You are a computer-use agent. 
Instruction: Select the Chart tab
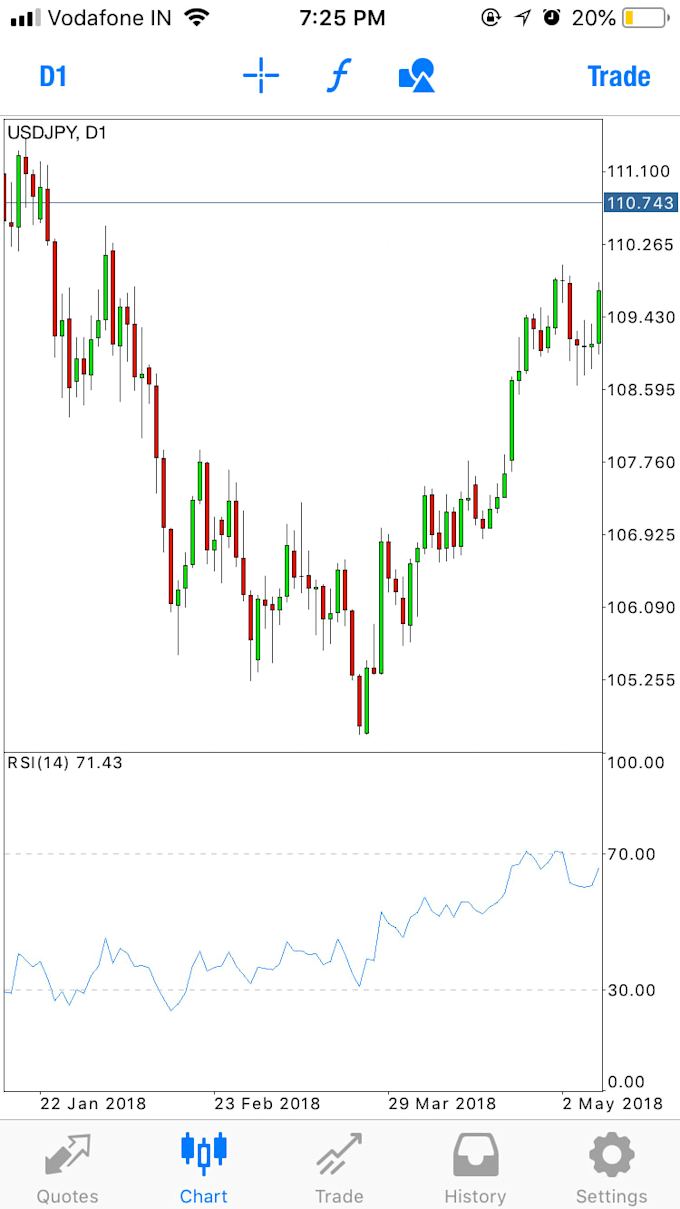pyautogui.click(x=204, y=1167)
